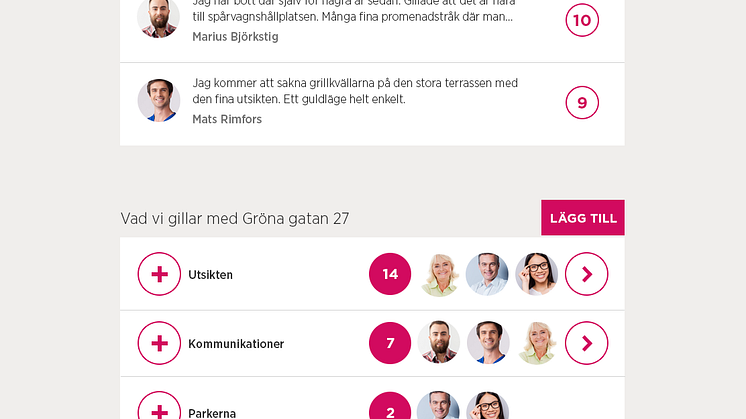Add a like to Utsikten with plus

point(159,274)
